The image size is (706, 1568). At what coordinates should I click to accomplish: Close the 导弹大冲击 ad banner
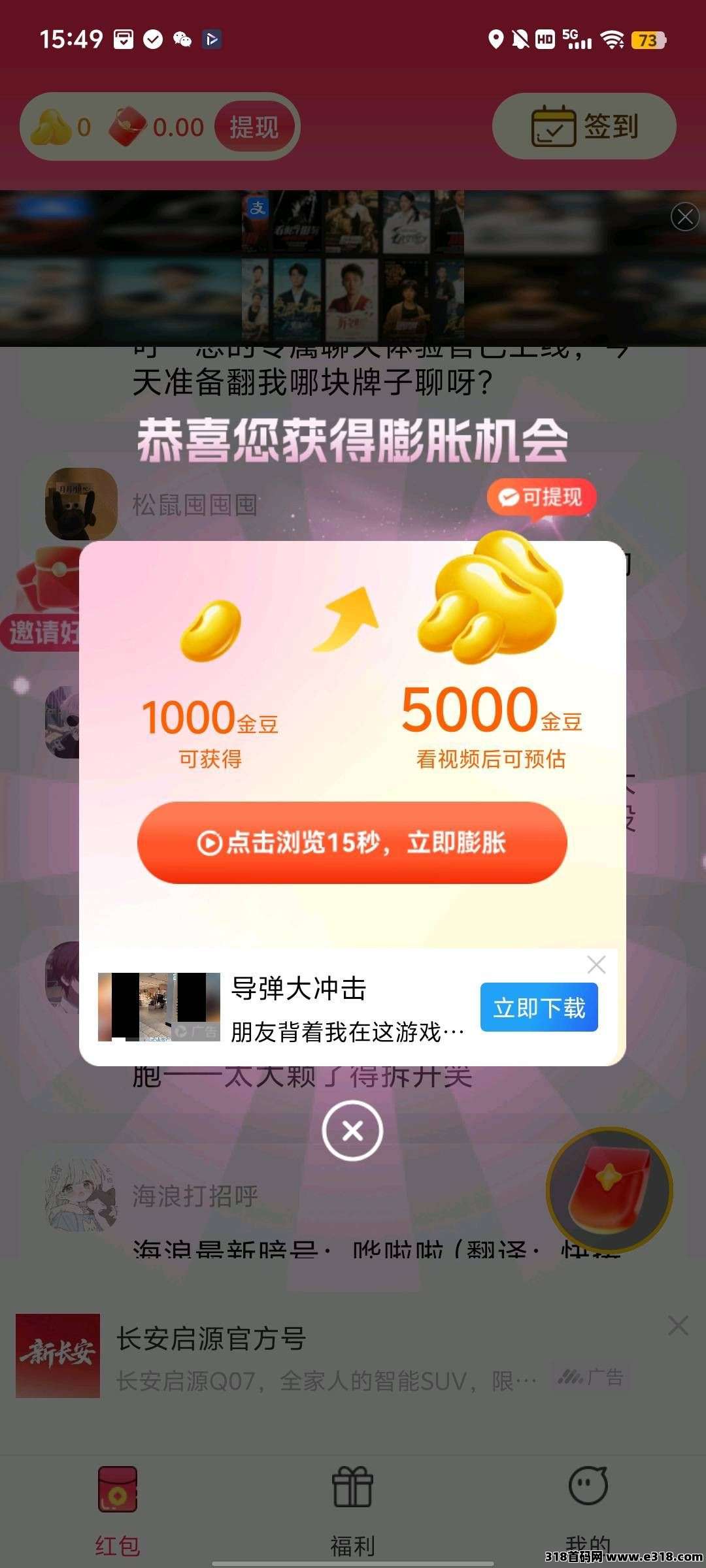[596, 965]
